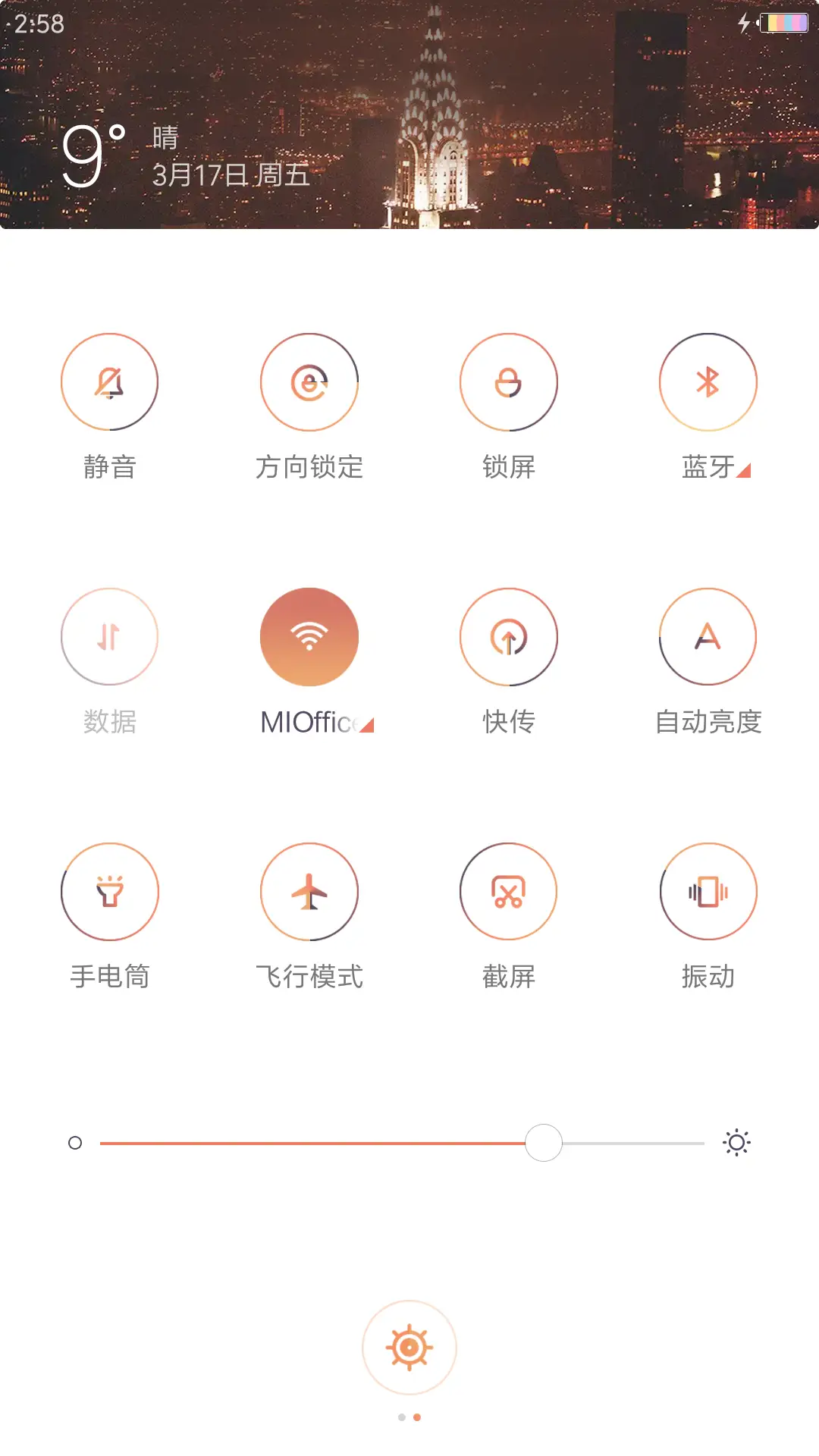Expand Wi-Fi network list via MIOffice arrow

(369, 726)
